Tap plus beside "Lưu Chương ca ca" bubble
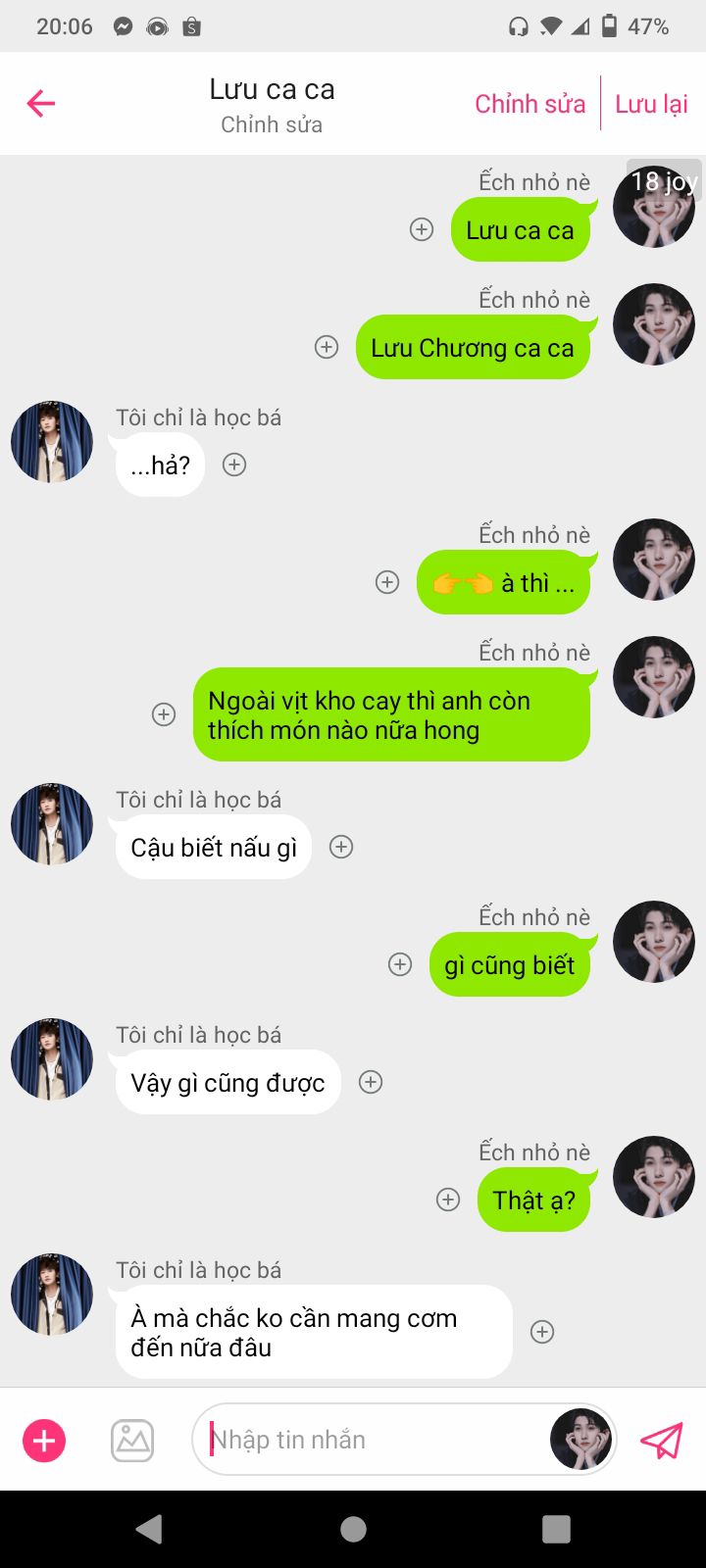 pyautogui.click(x=327, y=347)
